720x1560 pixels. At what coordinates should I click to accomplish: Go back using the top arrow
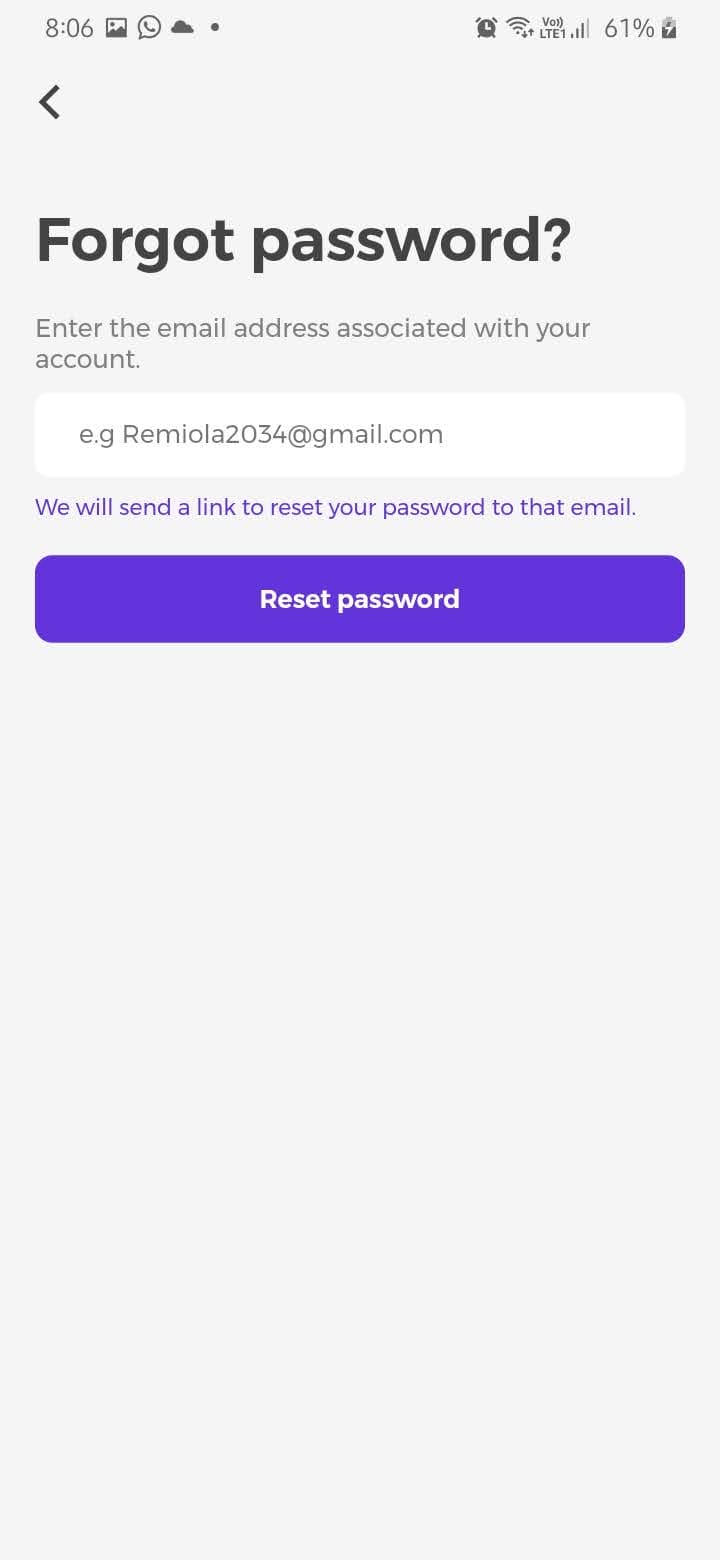(49, 102)
